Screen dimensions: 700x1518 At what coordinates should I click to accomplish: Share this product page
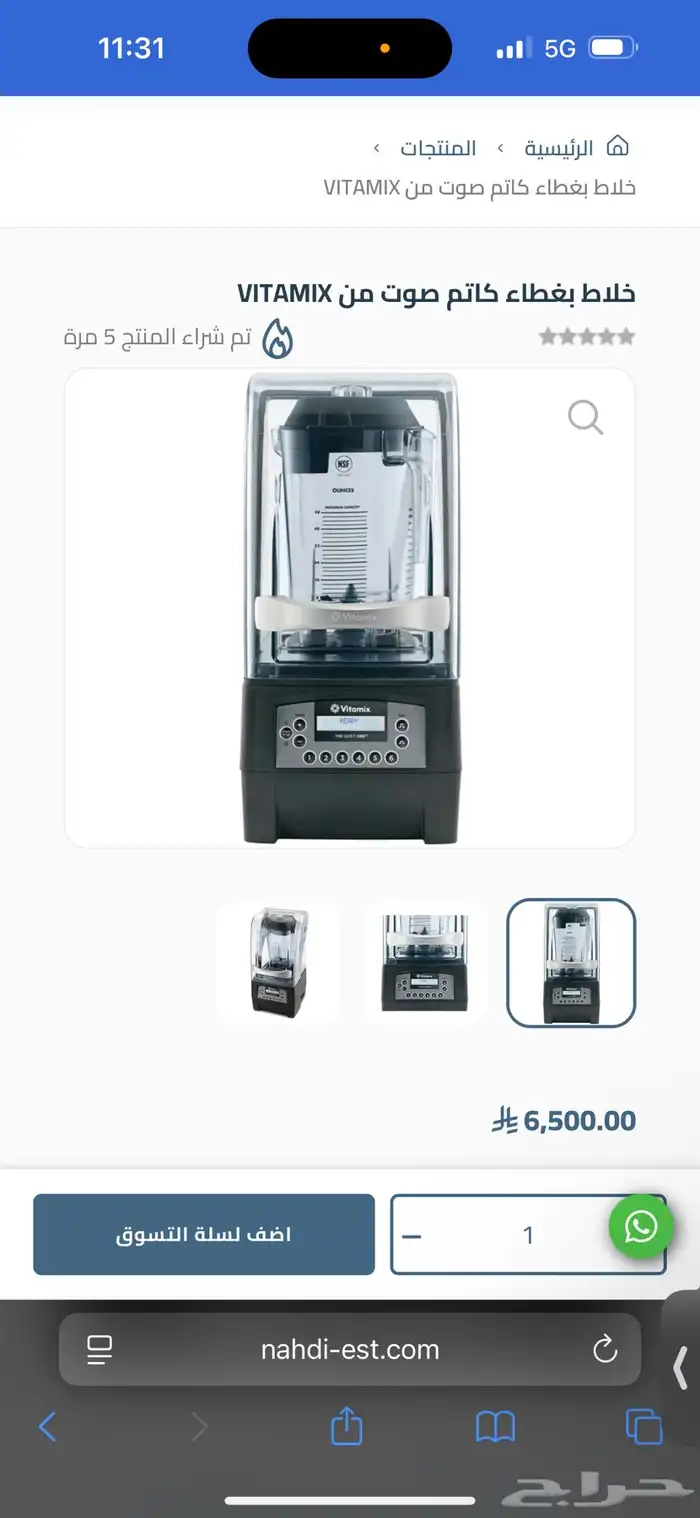(x=346, y=1426)
